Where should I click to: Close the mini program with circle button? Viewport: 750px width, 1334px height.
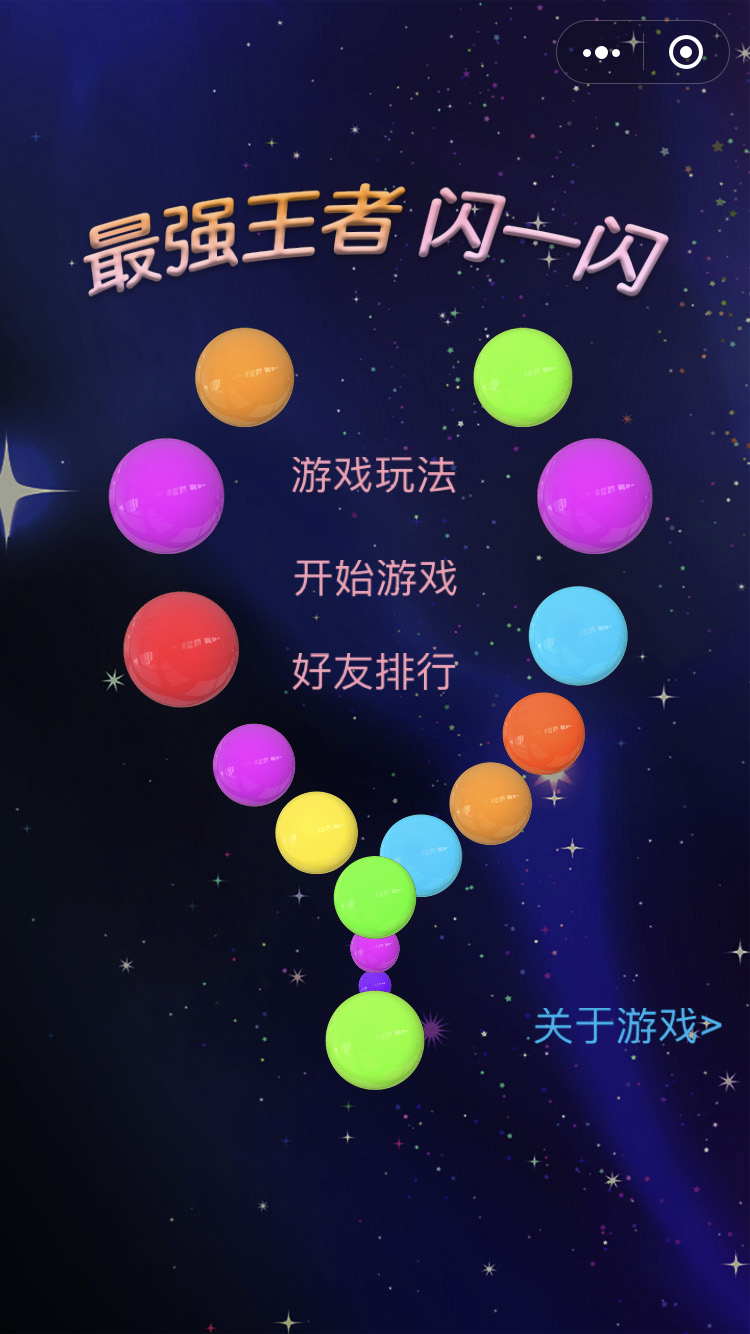click(685, 52)
